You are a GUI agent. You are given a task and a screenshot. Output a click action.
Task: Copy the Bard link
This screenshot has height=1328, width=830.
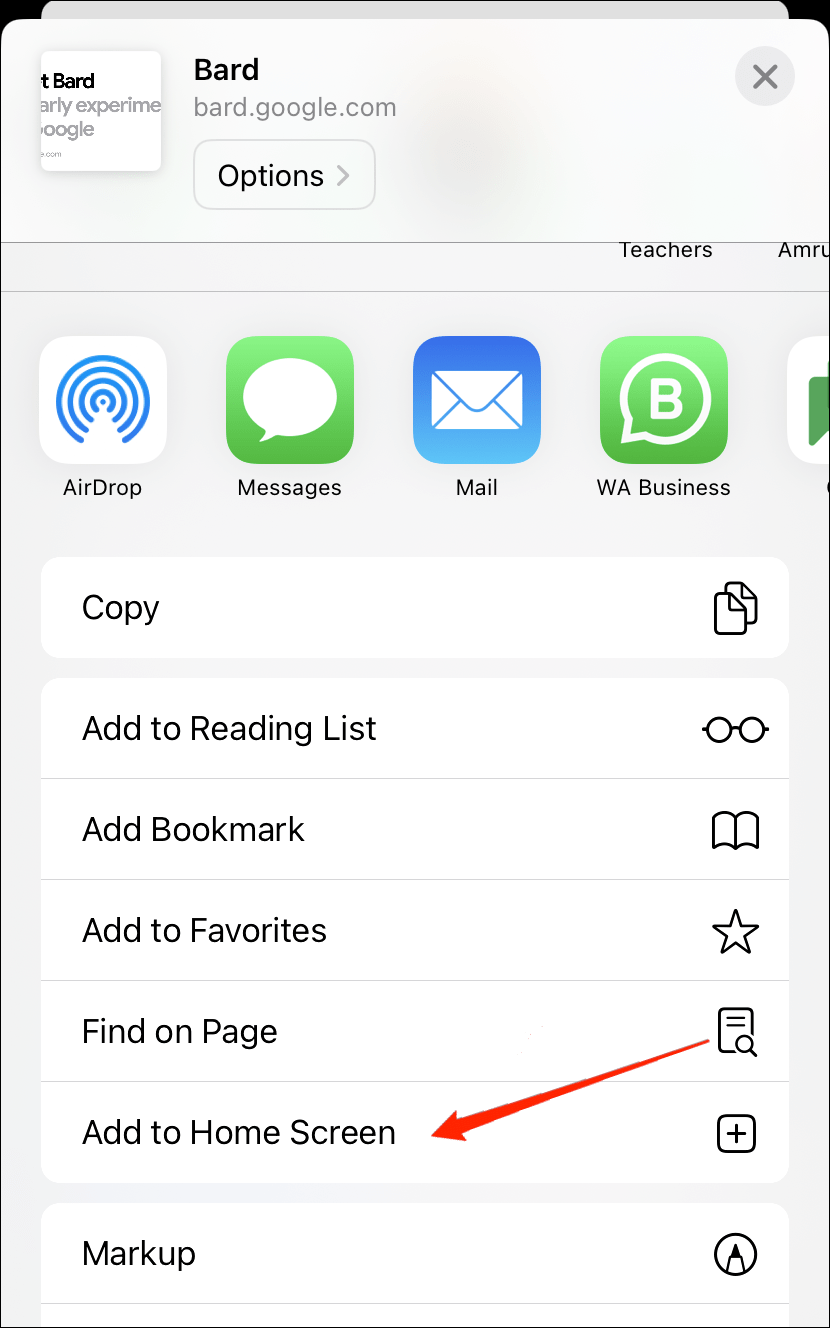tap(415, 608)
